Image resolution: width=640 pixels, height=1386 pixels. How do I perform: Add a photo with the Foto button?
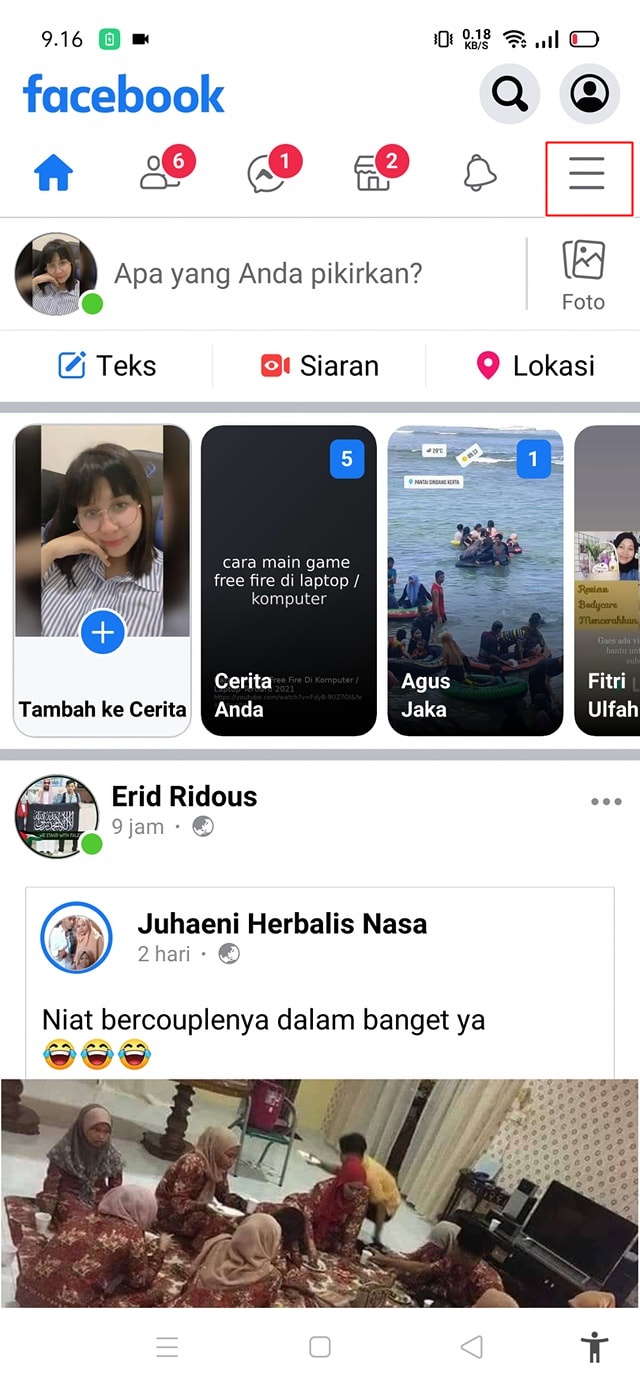pos(583,275)
